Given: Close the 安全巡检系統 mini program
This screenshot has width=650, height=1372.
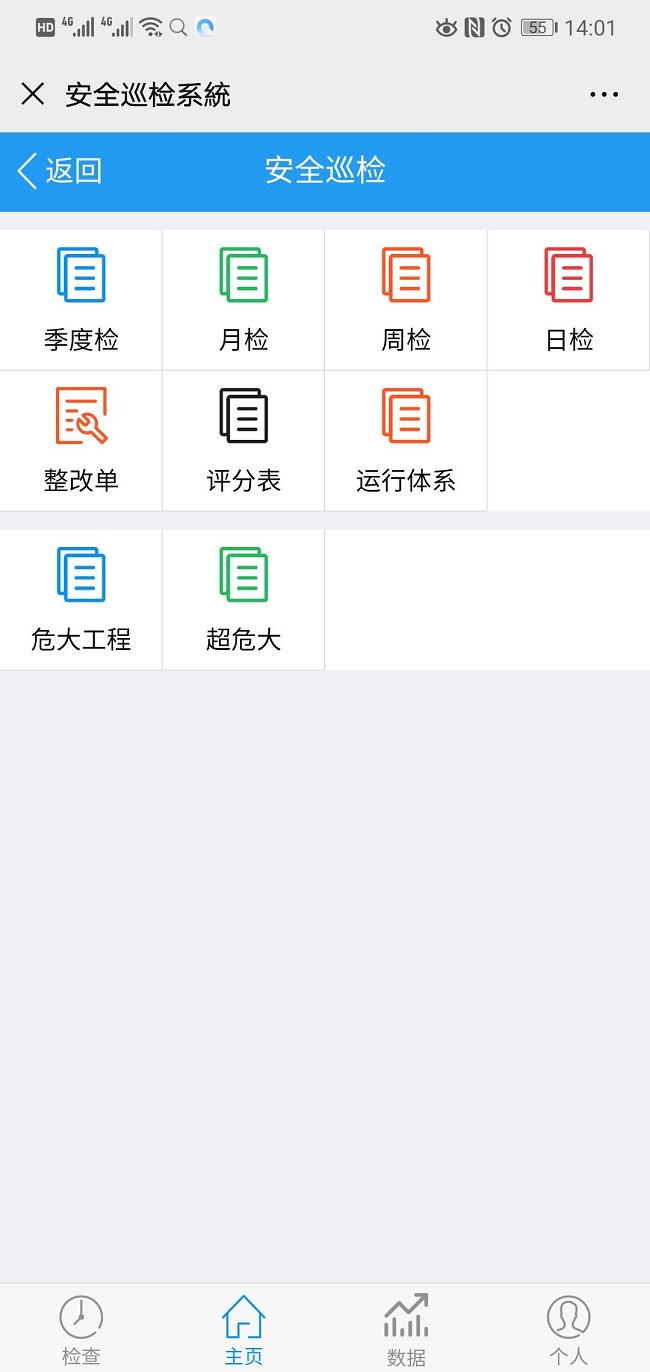Looking at the screenshot, I should 33,95.
